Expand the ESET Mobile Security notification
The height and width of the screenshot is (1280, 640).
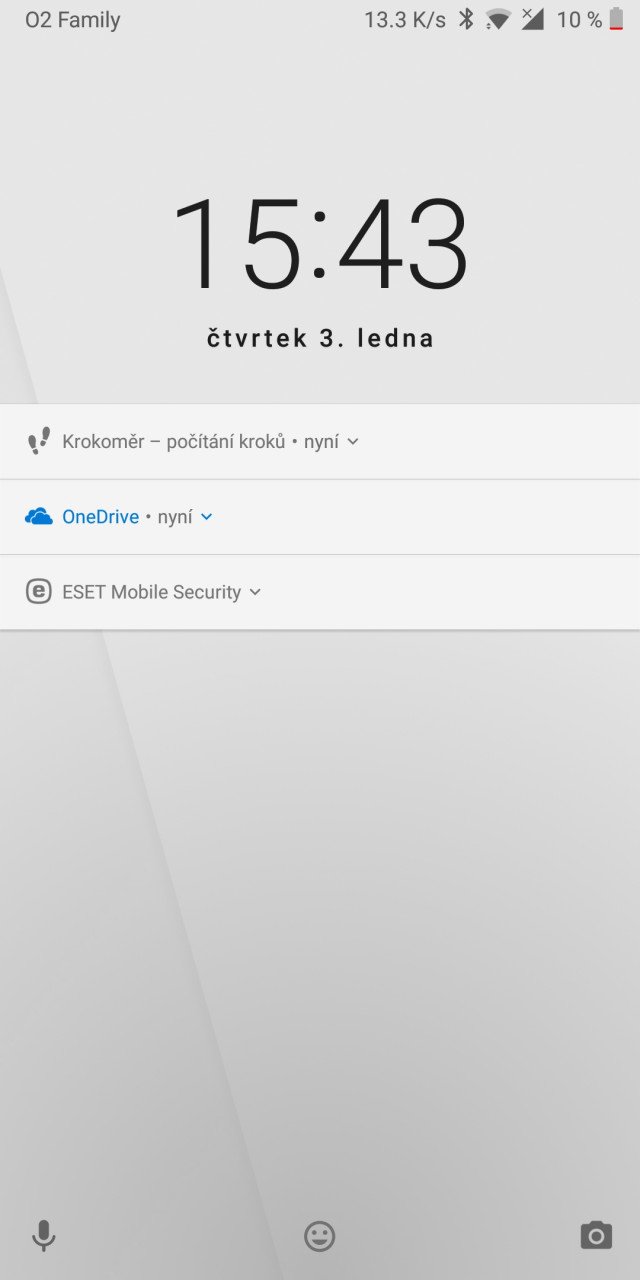[255, 592]
